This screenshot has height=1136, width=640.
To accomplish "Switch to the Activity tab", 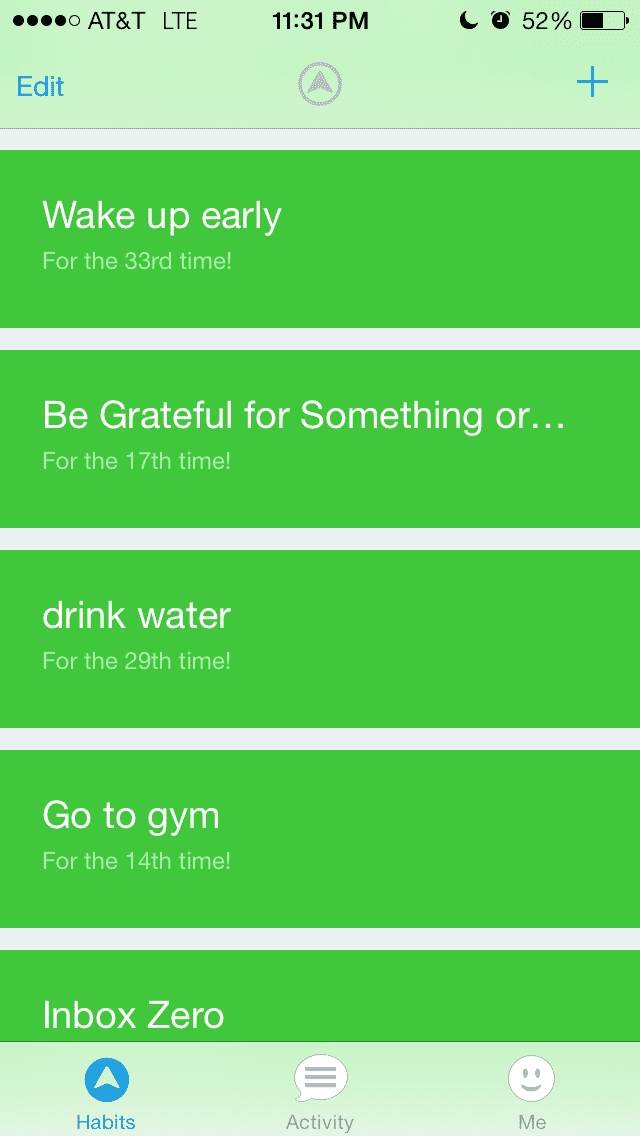I will click(320, 1092).
